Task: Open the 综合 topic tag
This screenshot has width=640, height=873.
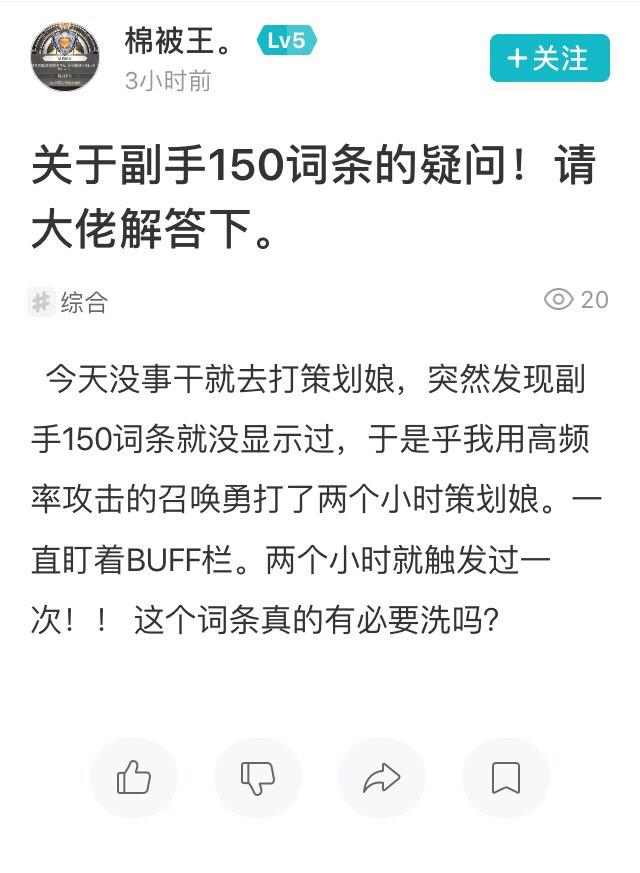Action: (x=68, y=302)
